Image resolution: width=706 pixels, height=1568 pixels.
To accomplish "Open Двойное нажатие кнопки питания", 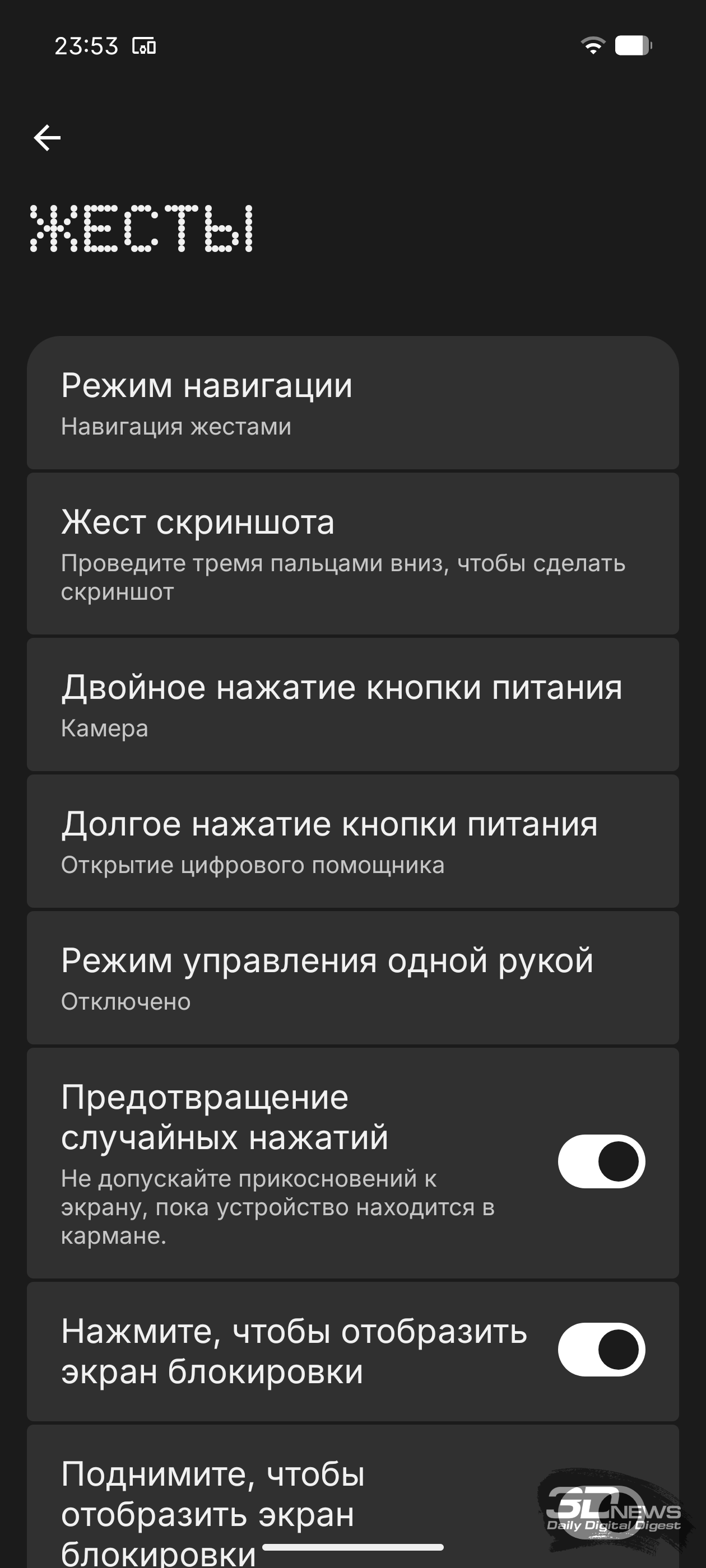I will click(x=352, y=705).
